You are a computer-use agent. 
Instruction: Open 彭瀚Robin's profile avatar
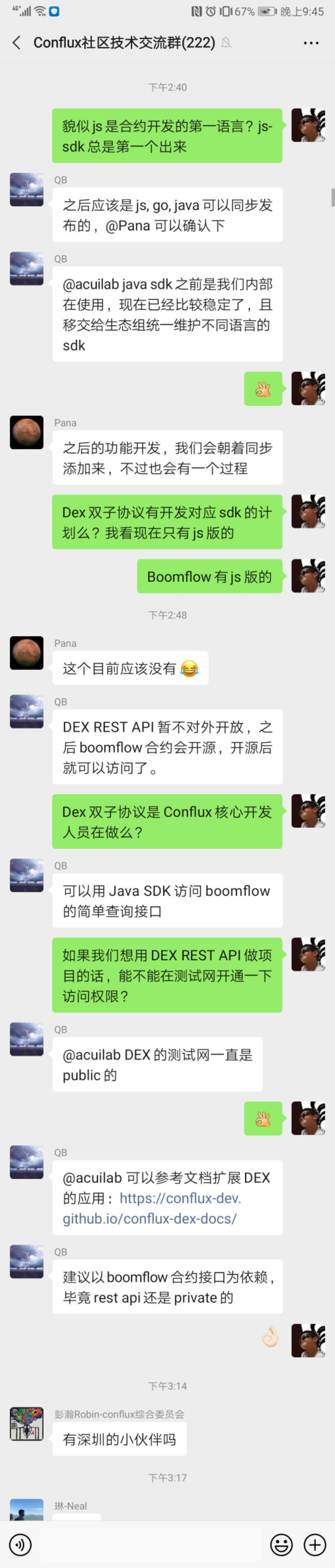coord(27,1424)
